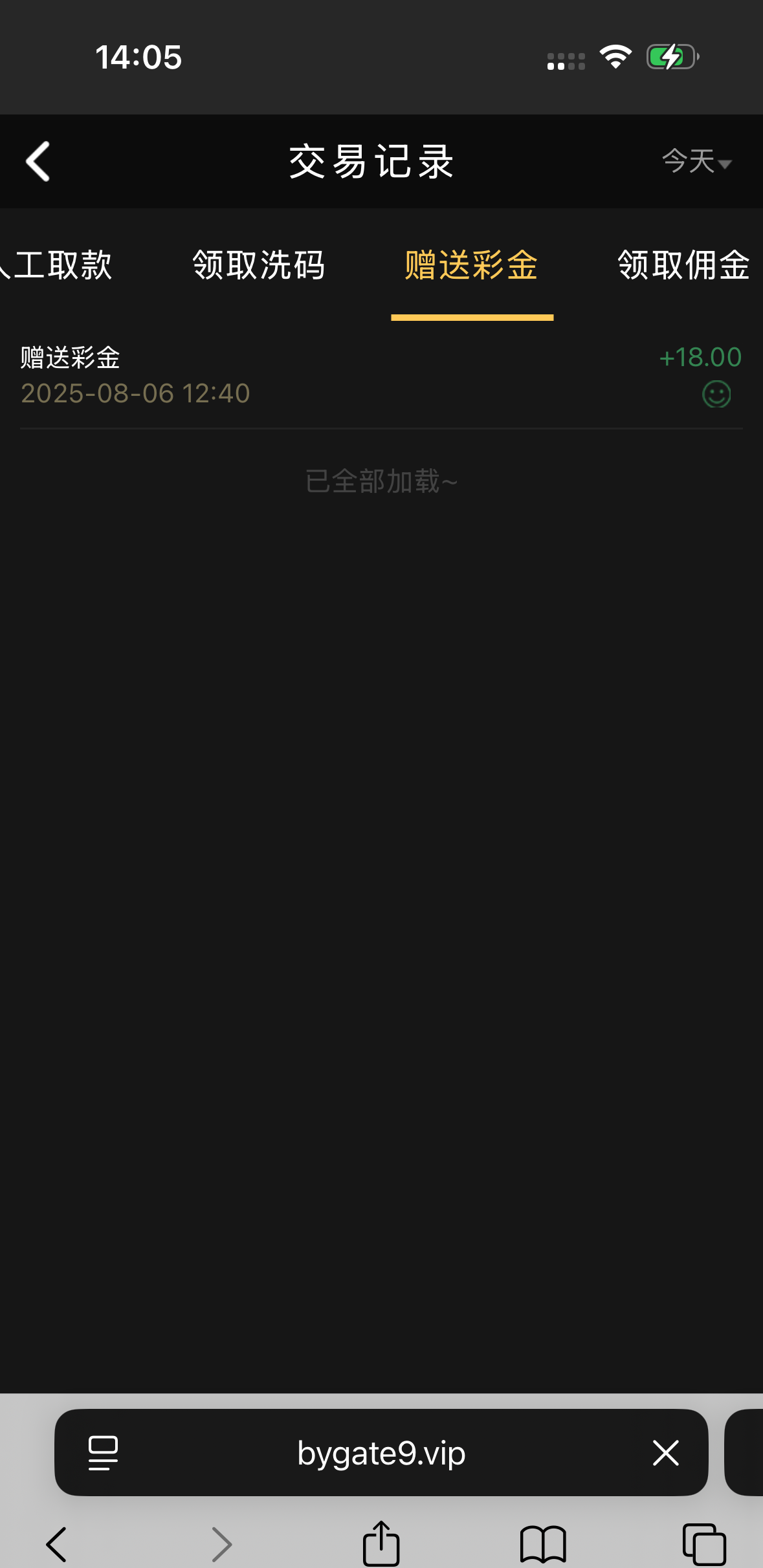The width and height of the screenshot is (763, 1568).
Task: Open browser bookmarks
Action: point(543,1544)
